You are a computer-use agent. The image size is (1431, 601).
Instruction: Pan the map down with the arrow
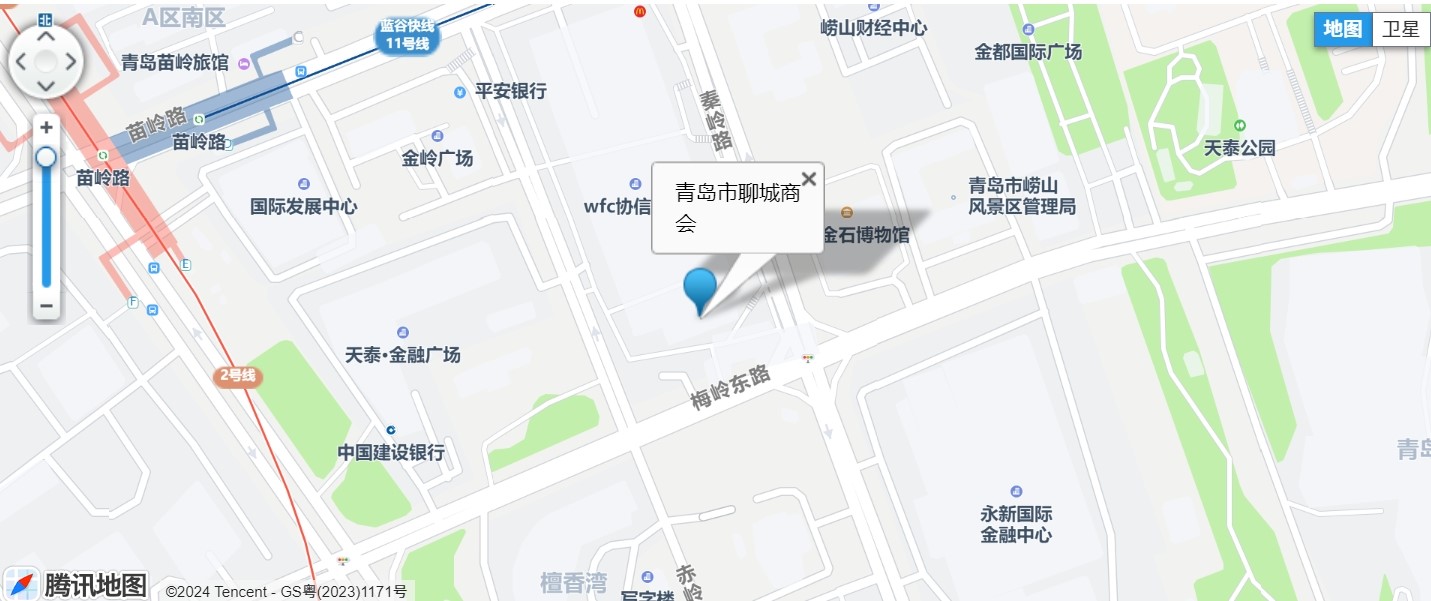tap(46, 86)
